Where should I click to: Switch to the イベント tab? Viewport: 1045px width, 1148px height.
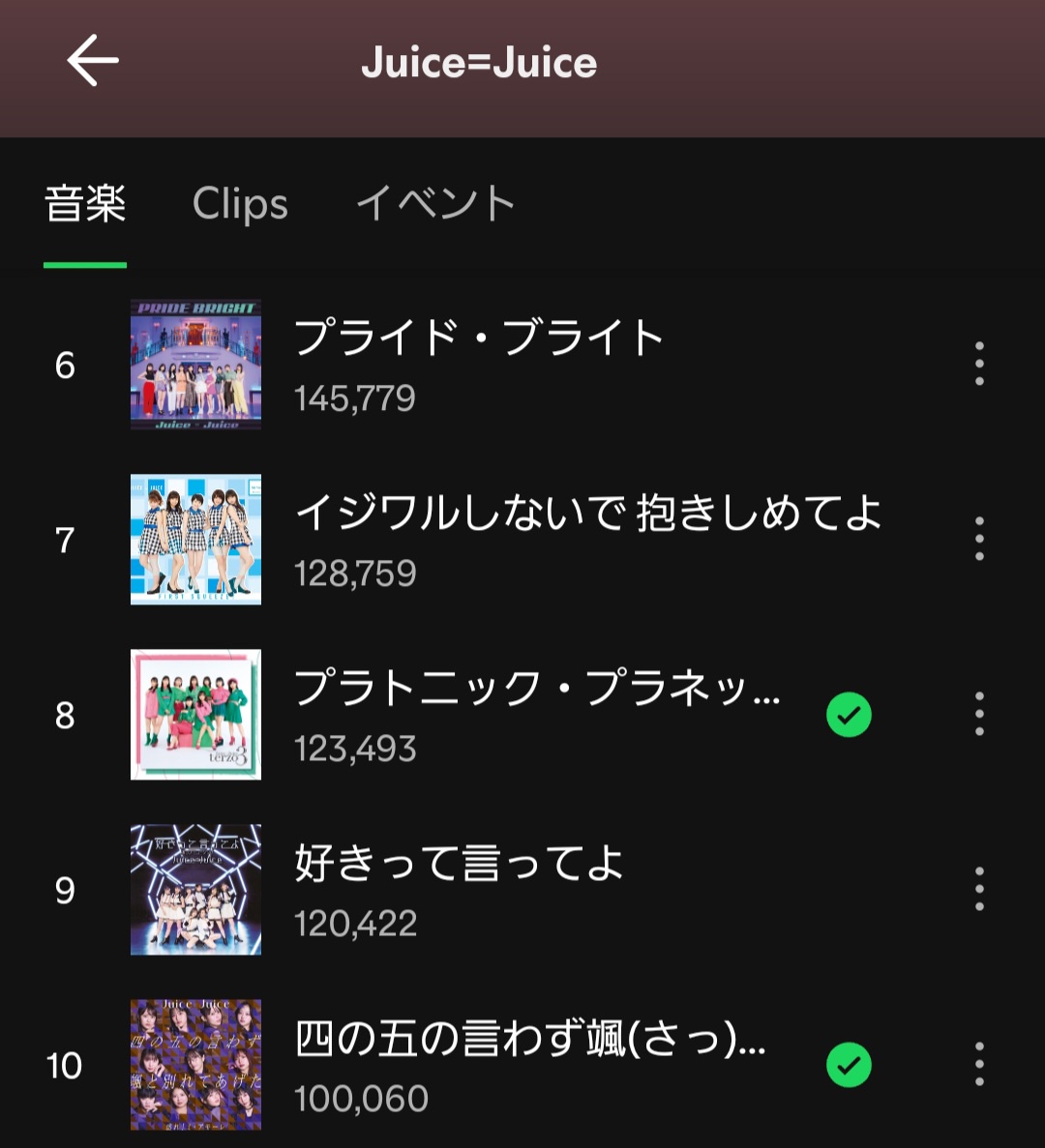coord(435,204)
